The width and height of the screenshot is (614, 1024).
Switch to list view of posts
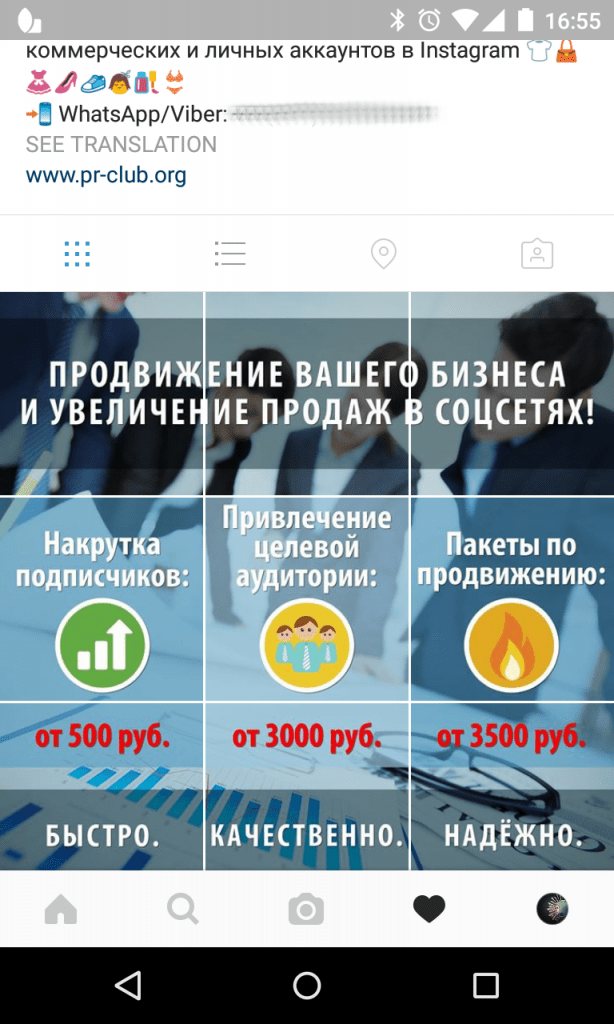tap(230, 254)
